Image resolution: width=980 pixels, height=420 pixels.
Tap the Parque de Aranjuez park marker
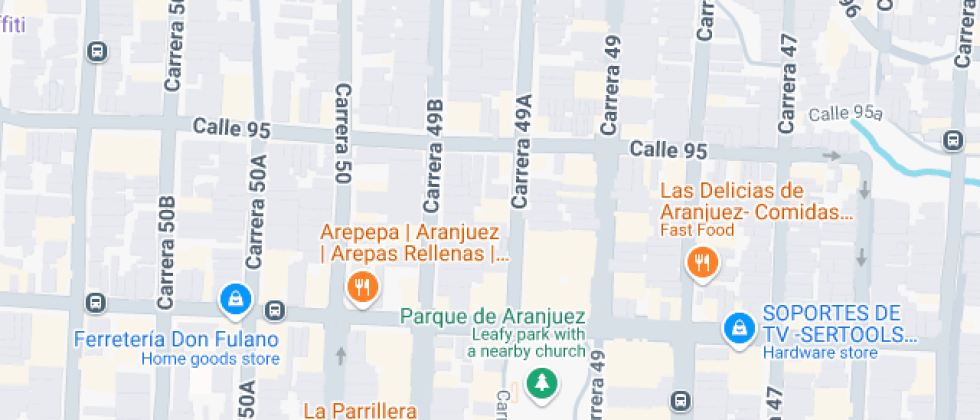tap(541, 383)
